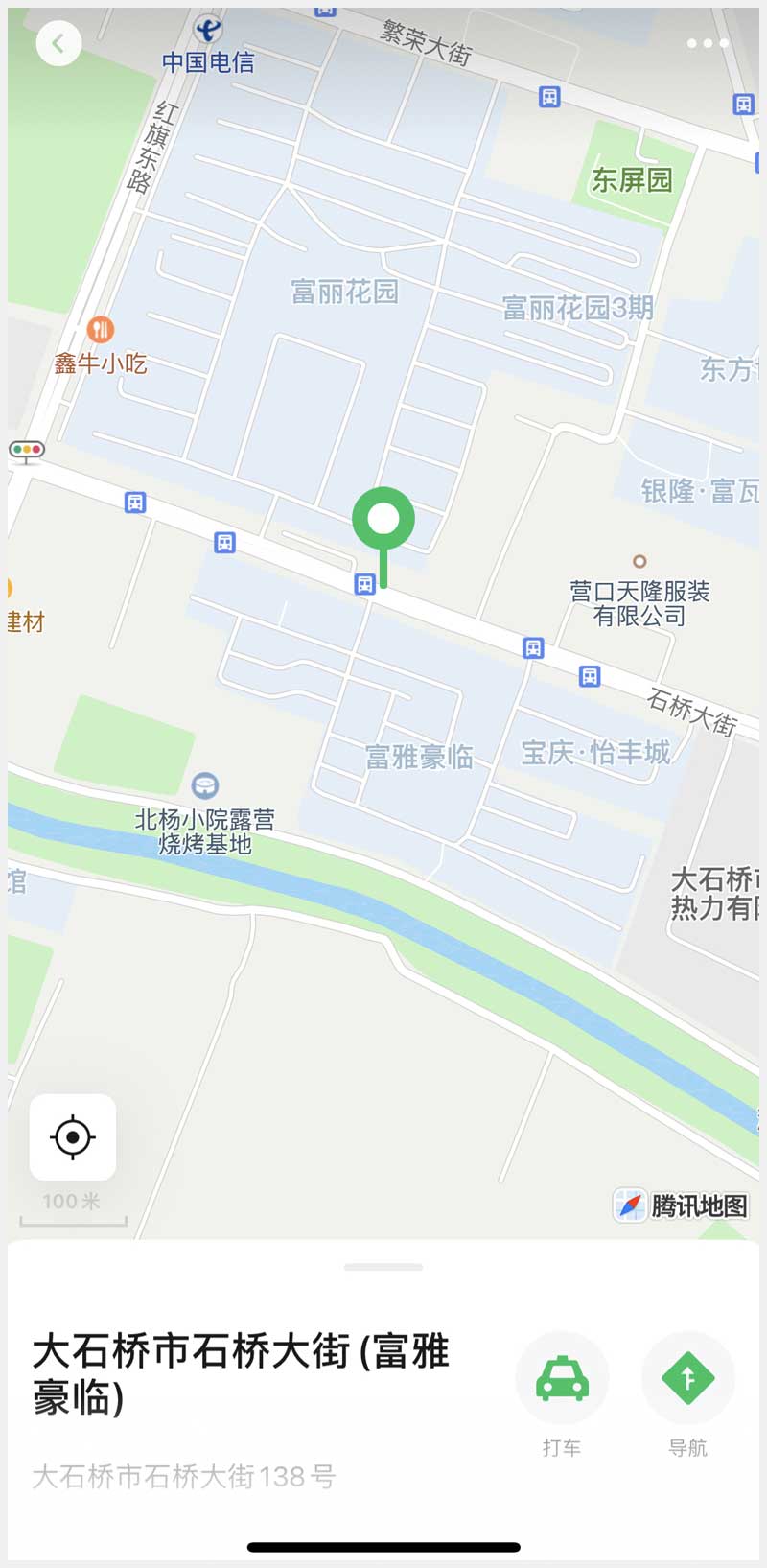Go back using the top-left arrow

(x=58, y=43)
